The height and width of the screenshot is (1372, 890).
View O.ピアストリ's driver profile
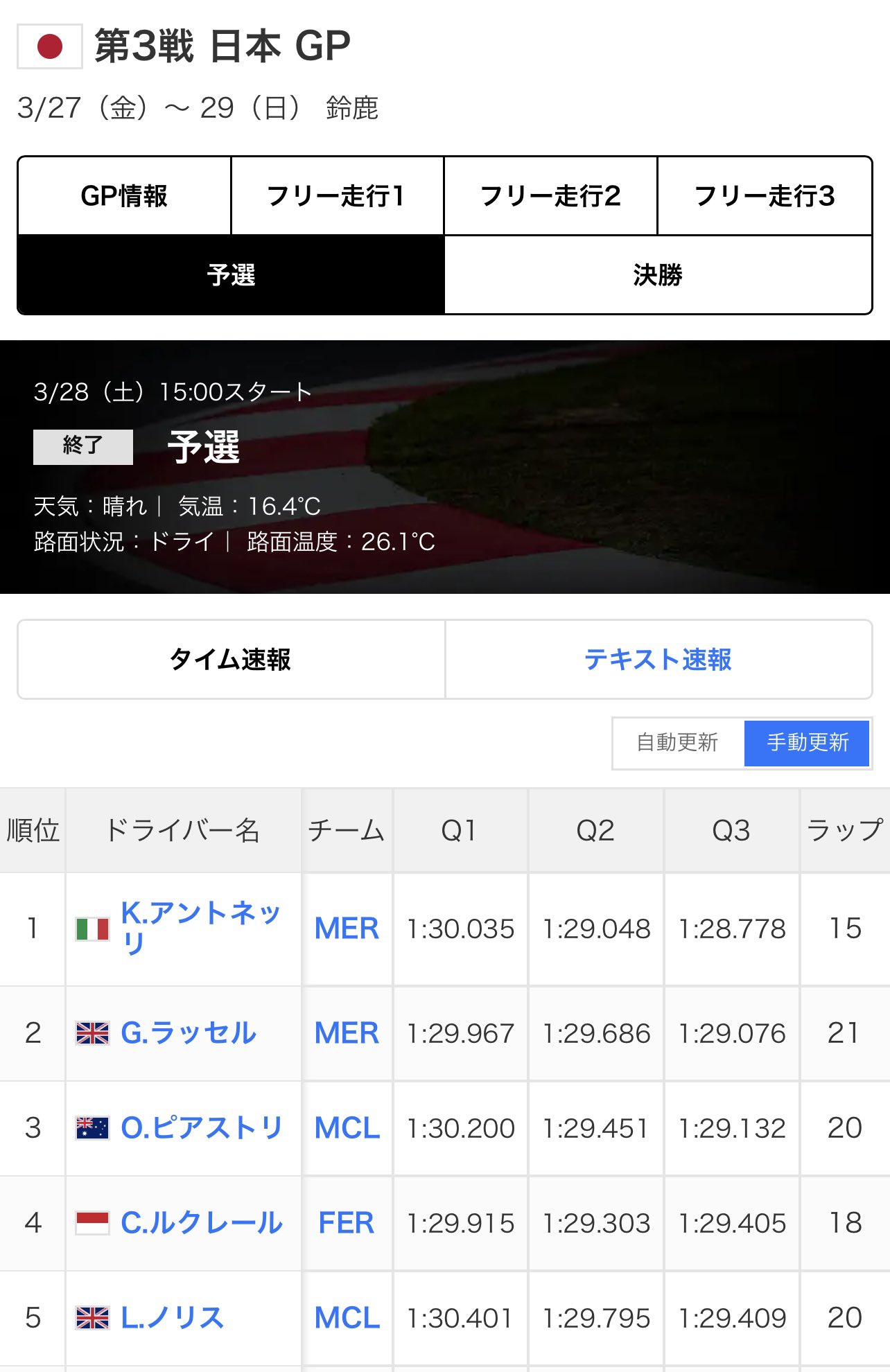[x=201, y=1127]
